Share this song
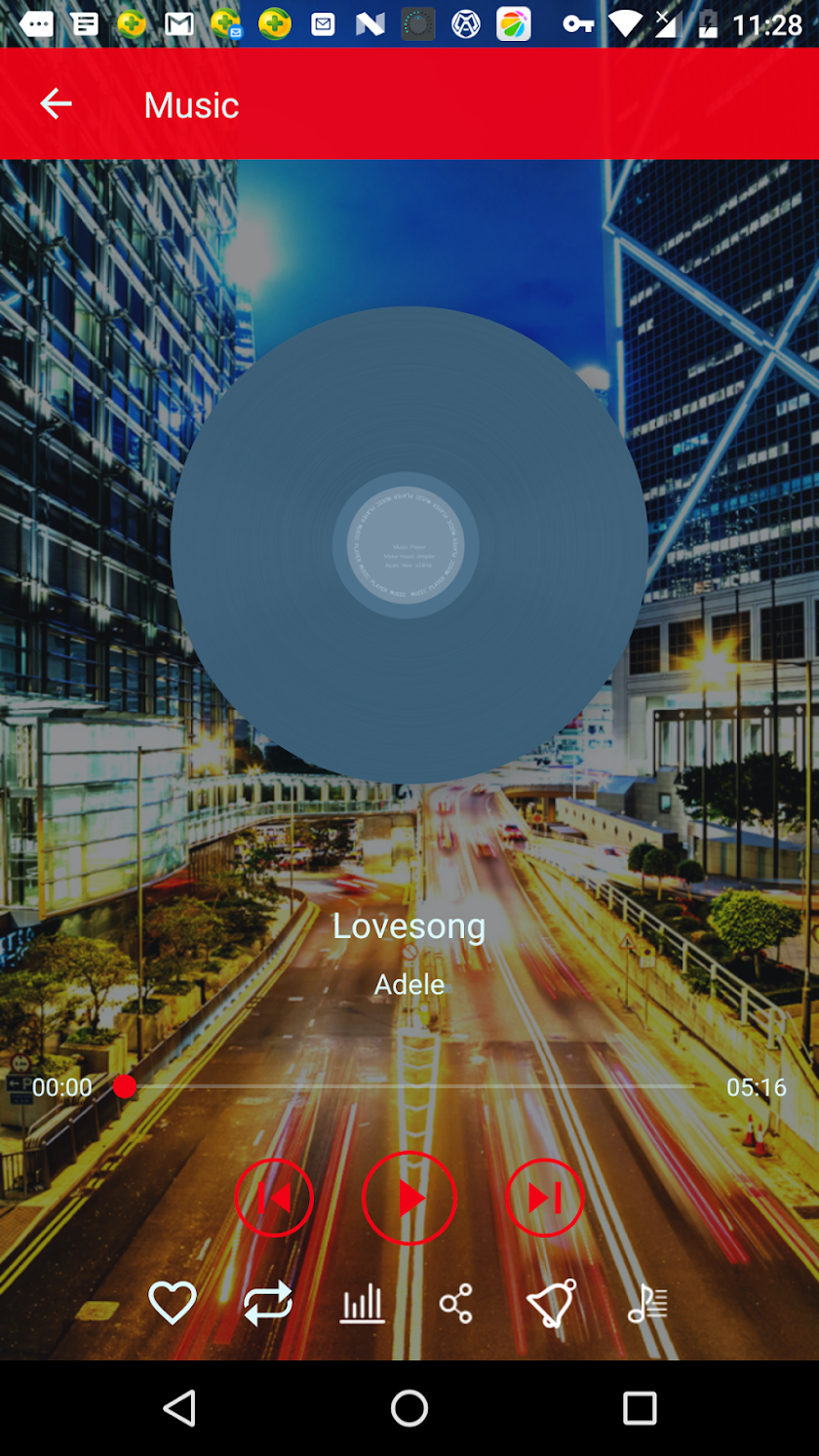The image size is (819, 1456). click(x=455, y=1303)
